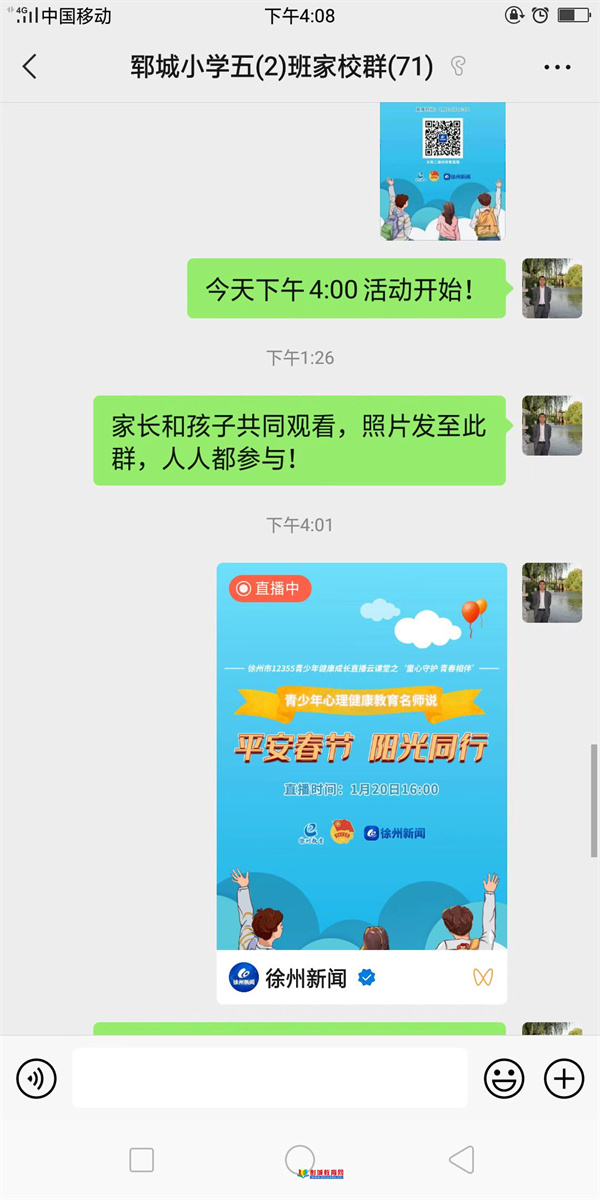The image size is (600, 1200).
Task: Tap the sender avatar beside the 4:00 message
Action: point(552,288)
